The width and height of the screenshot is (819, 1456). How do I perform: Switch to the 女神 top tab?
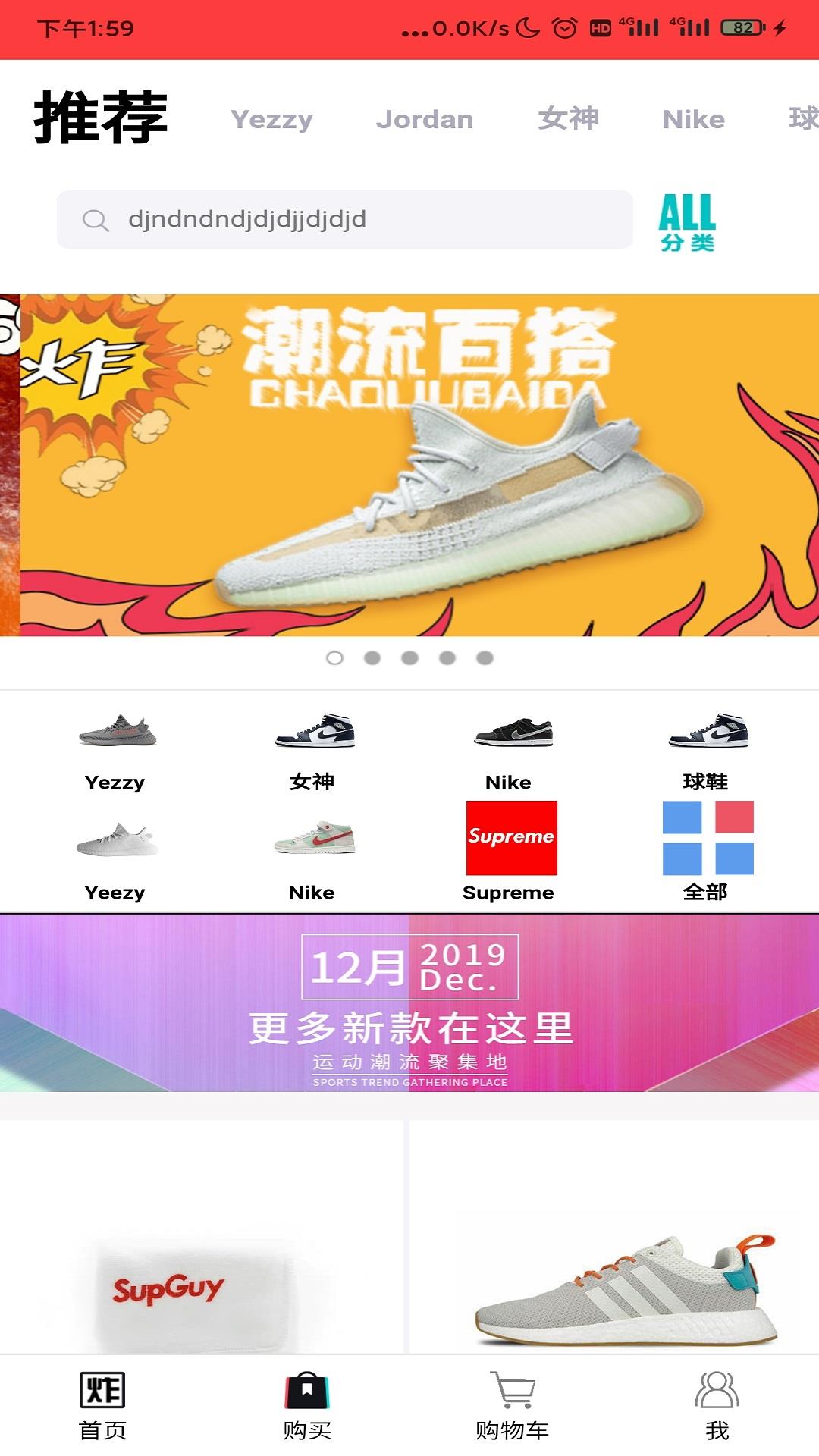click(568, 119)
